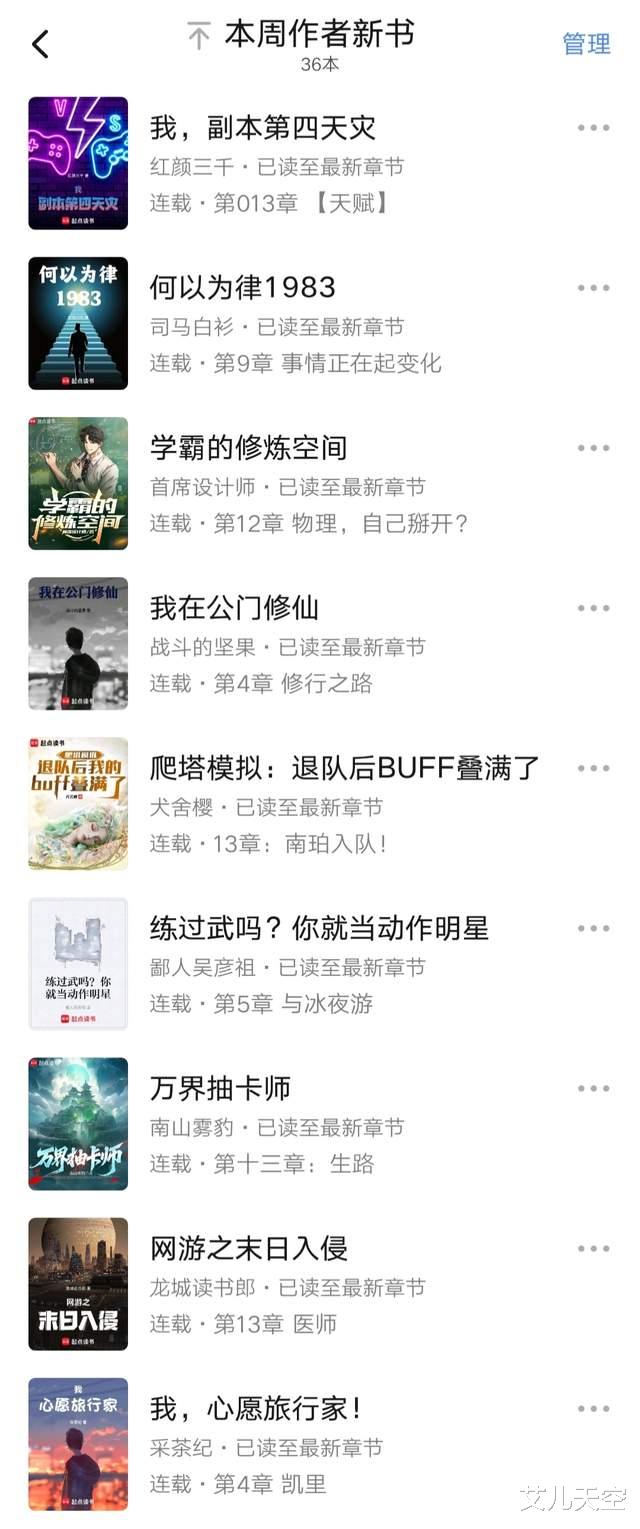640x1529 pixels.
Task: Open more options for 爬塔模拟 book
Action: (593, 768)
